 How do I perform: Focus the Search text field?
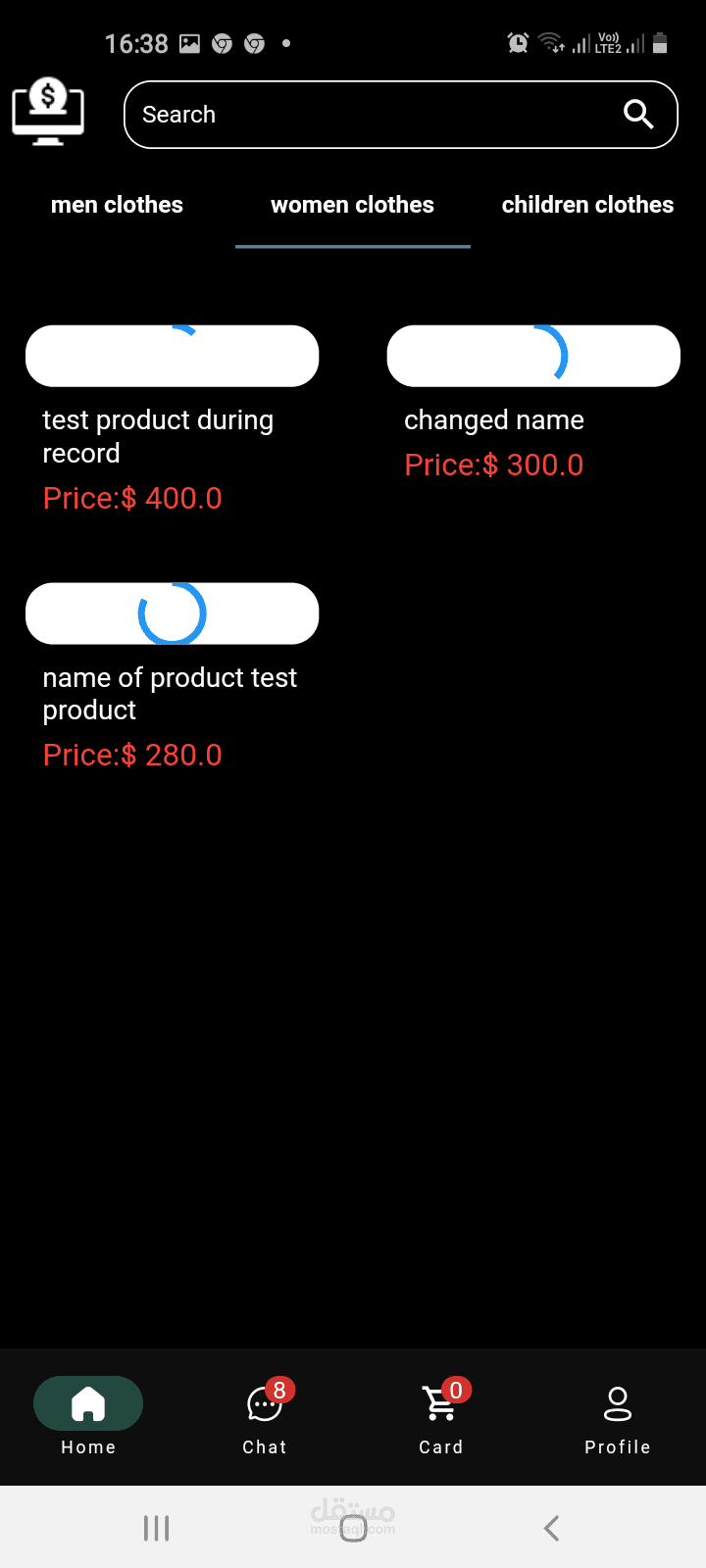click(373, 115)
